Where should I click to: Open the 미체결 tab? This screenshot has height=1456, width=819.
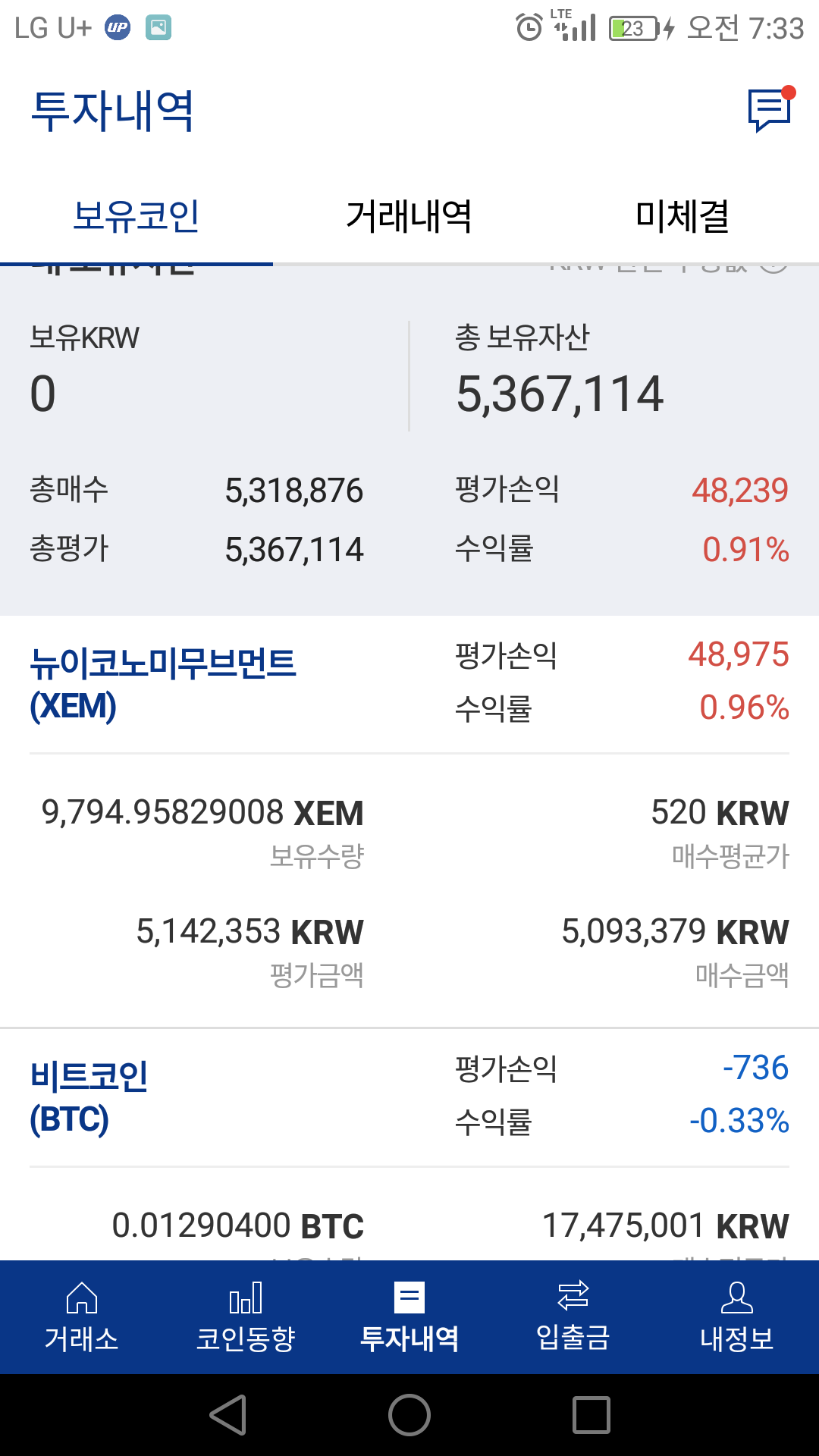[x=682, y=216]
